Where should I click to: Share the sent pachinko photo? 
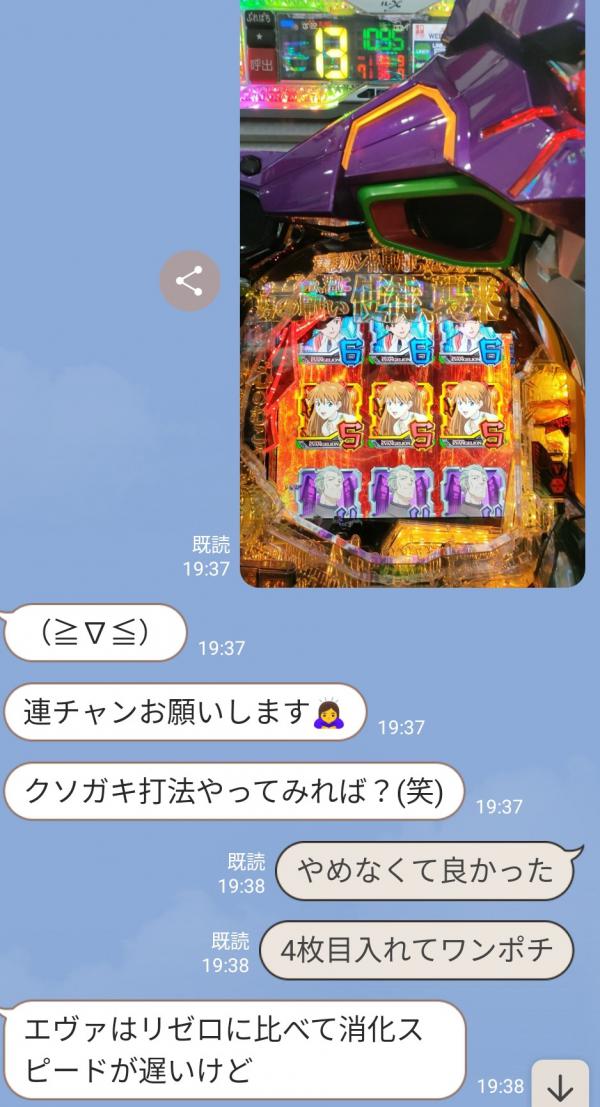[x=190, y=281]
